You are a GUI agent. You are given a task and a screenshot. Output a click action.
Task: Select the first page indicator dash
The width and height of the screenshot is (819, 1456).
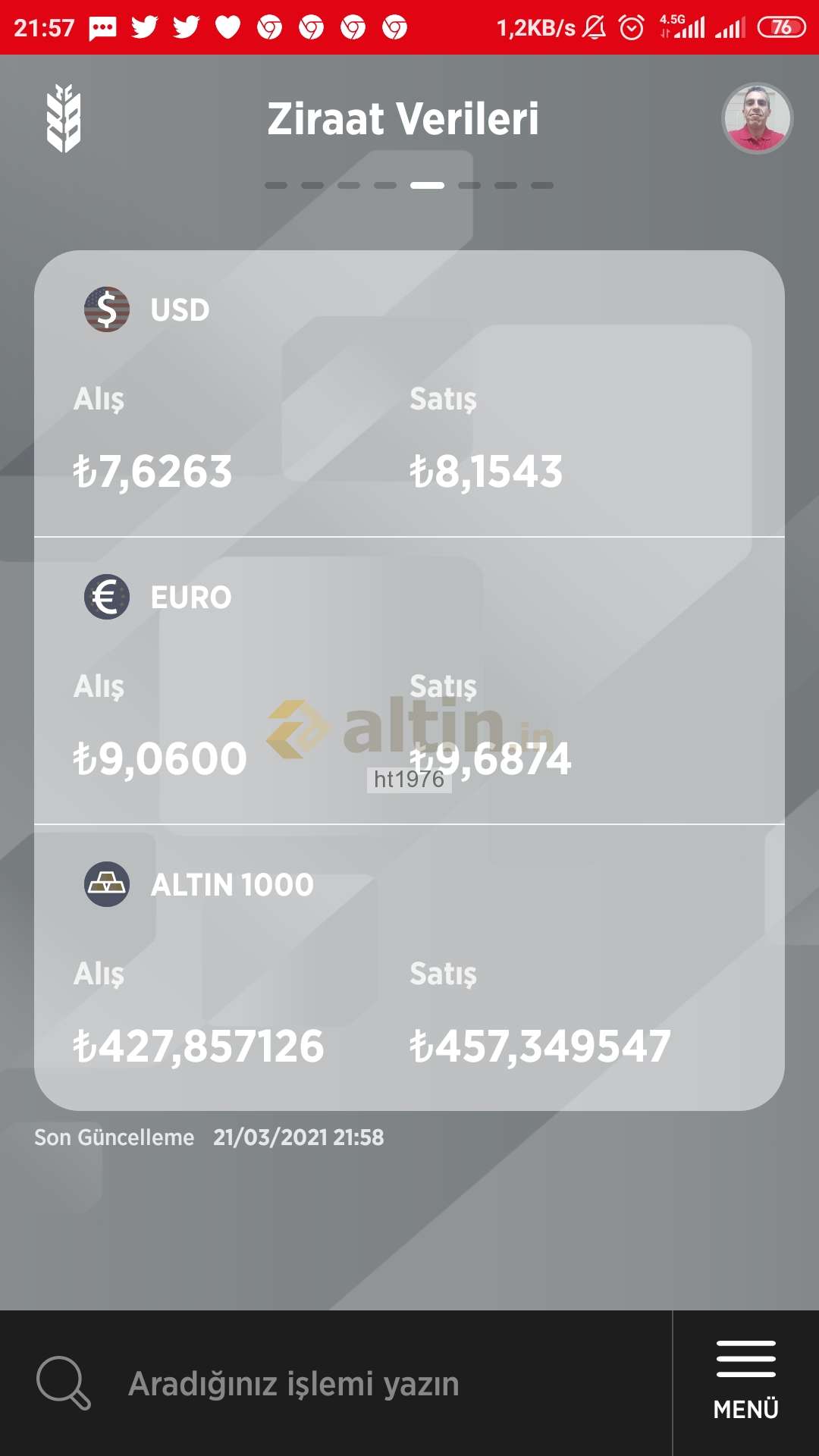276,185
